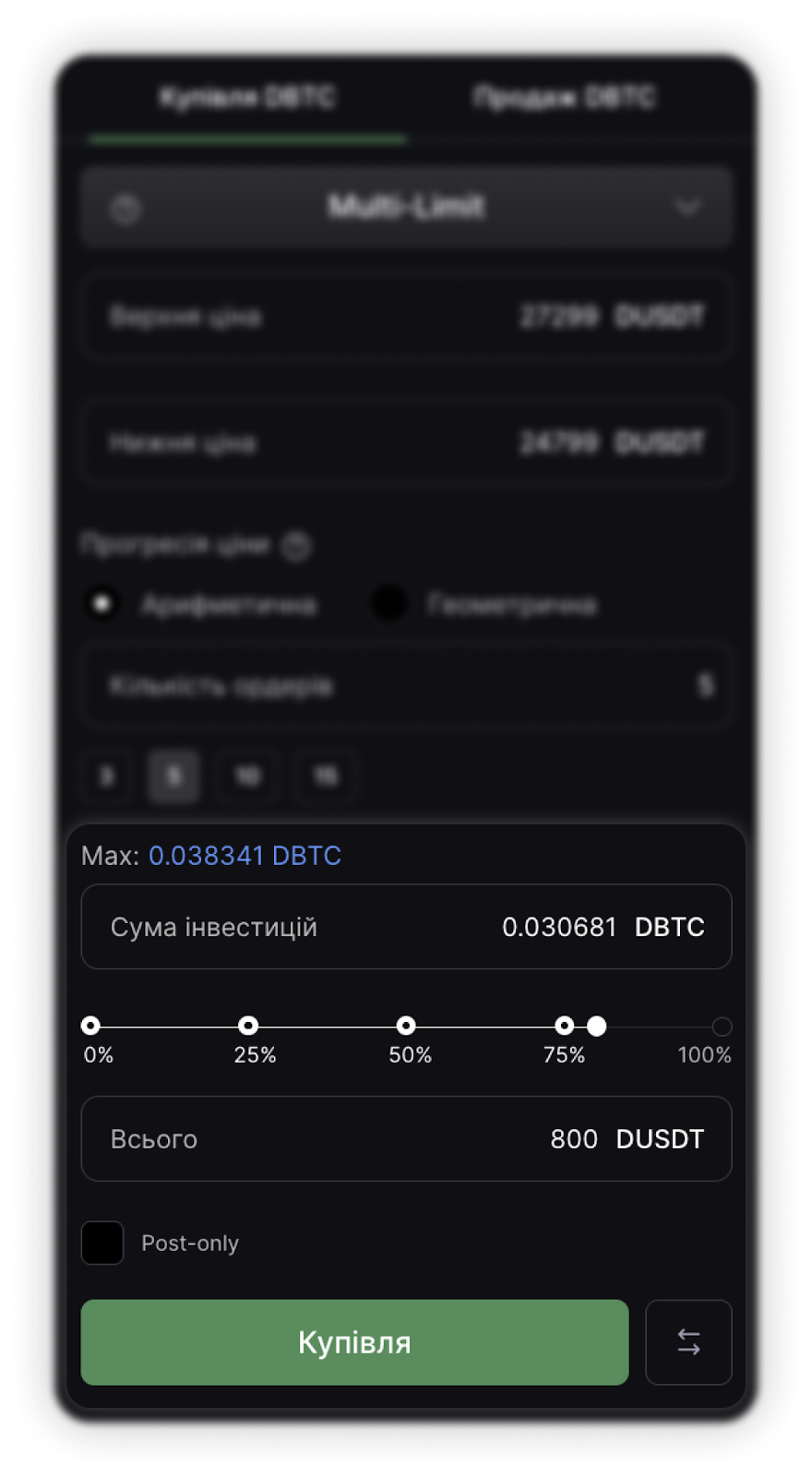This screenshot has width=812, height=1477.
Task: Tap the max amount 0.038341 DBTC
Action: (x=245, y=856)
